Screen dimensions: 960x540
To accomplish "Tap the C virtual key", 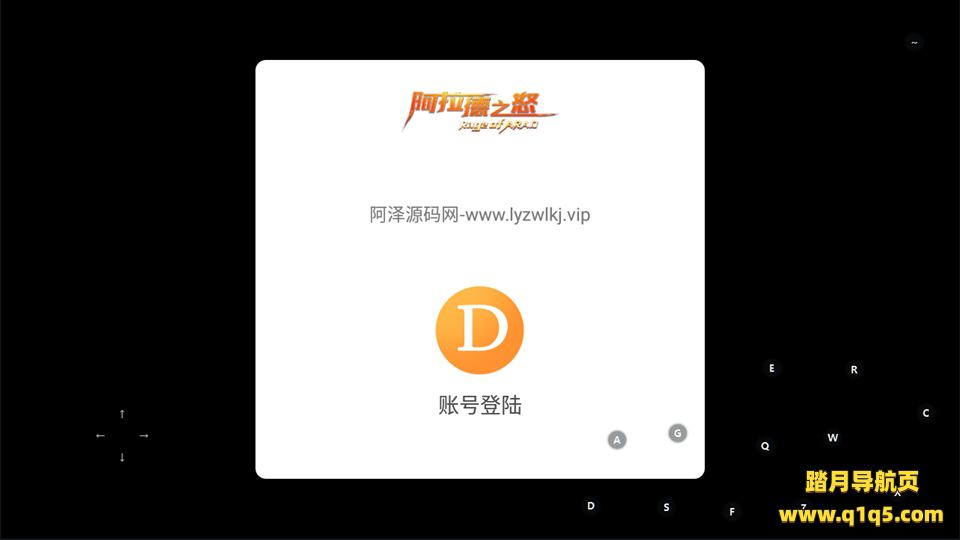I will 926,413.
